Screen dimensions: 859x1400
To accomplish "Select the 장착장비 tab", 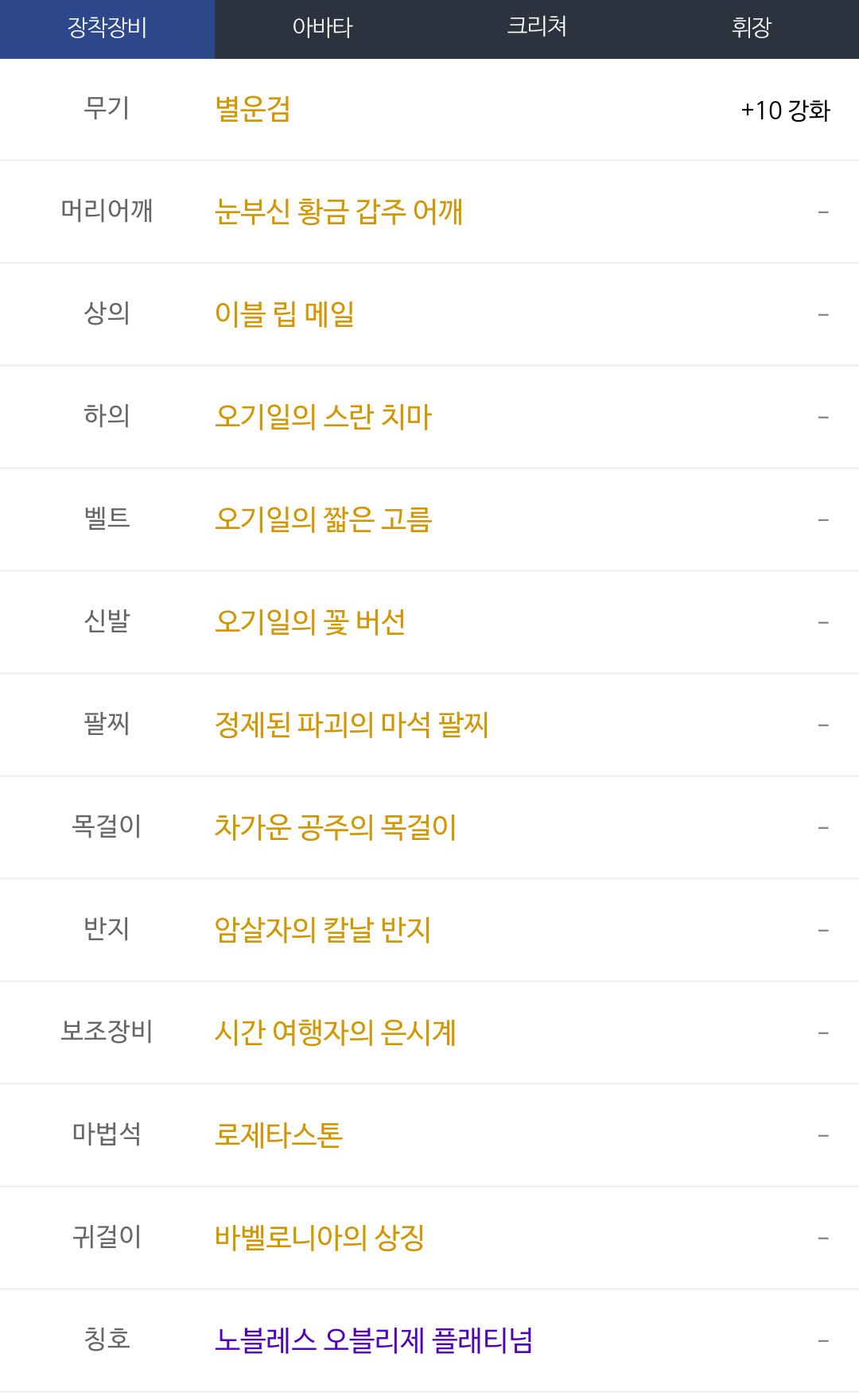I will [x=107, y=29].
